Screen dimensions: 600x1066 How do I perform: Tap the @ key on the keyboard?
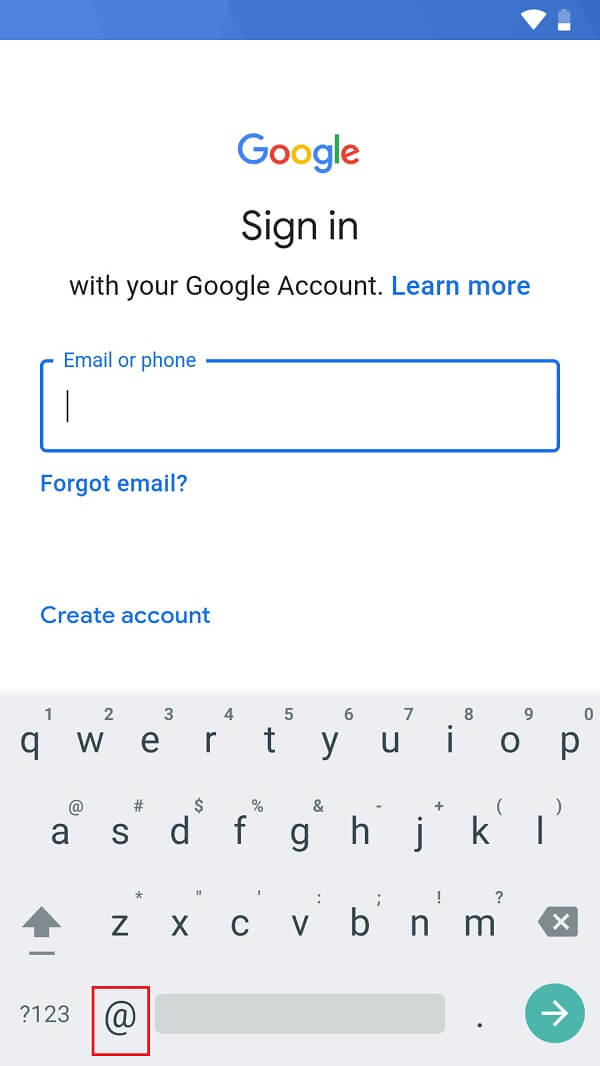(120, 1014)
